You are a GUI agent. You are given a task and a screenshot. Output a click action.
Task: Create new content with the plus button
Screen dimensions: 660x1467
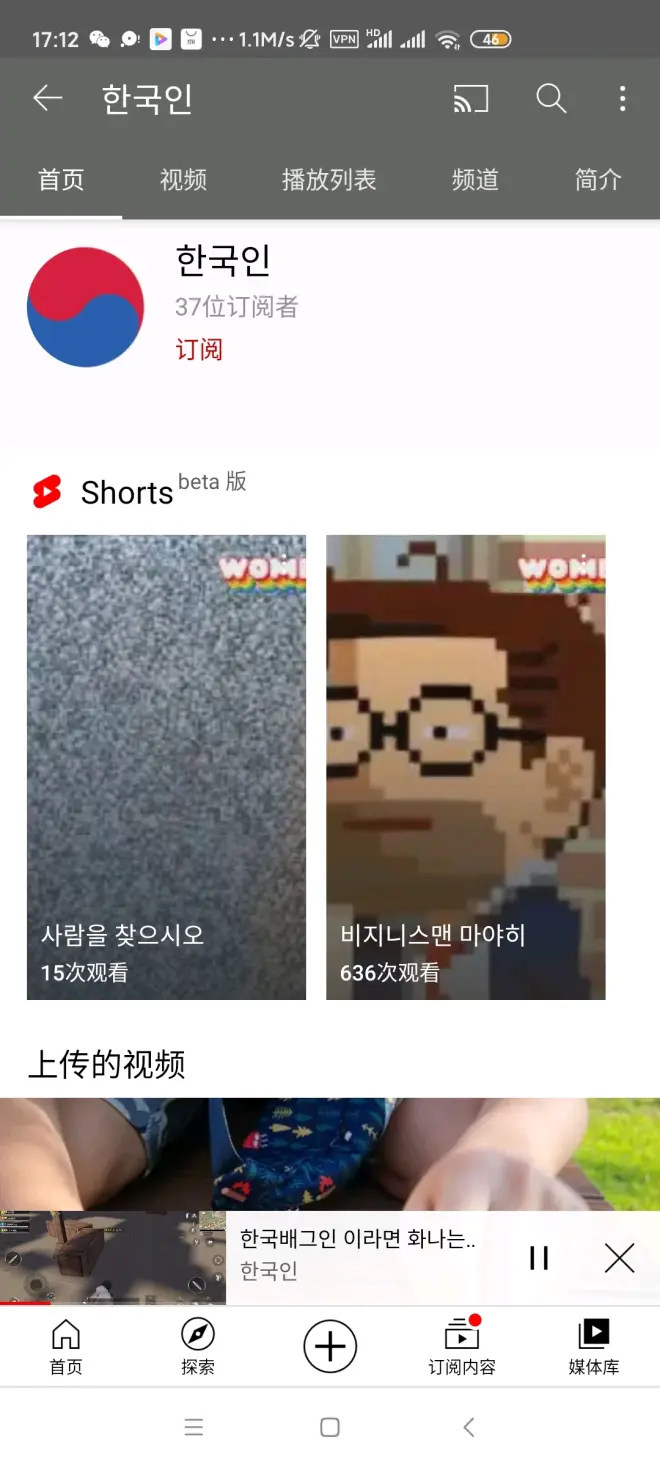click(x=330, y=1346)
